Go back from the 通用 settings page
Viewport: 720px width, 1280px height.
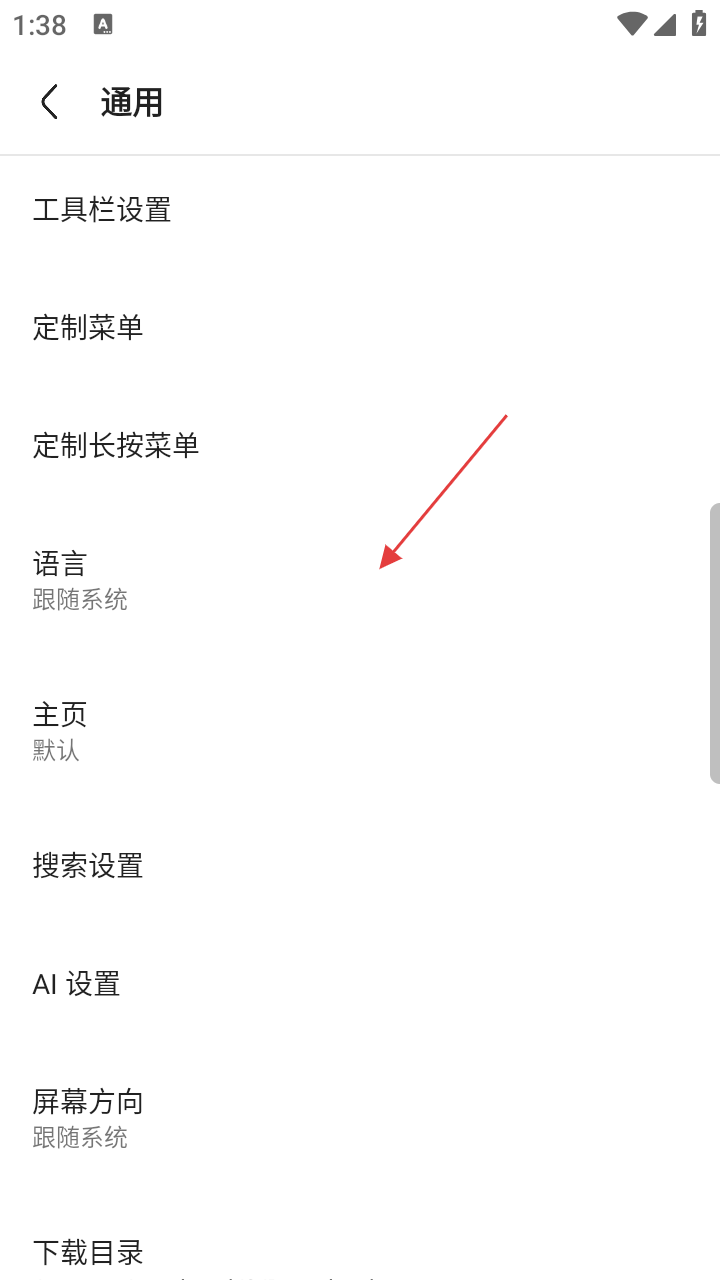tap(49, 102)
